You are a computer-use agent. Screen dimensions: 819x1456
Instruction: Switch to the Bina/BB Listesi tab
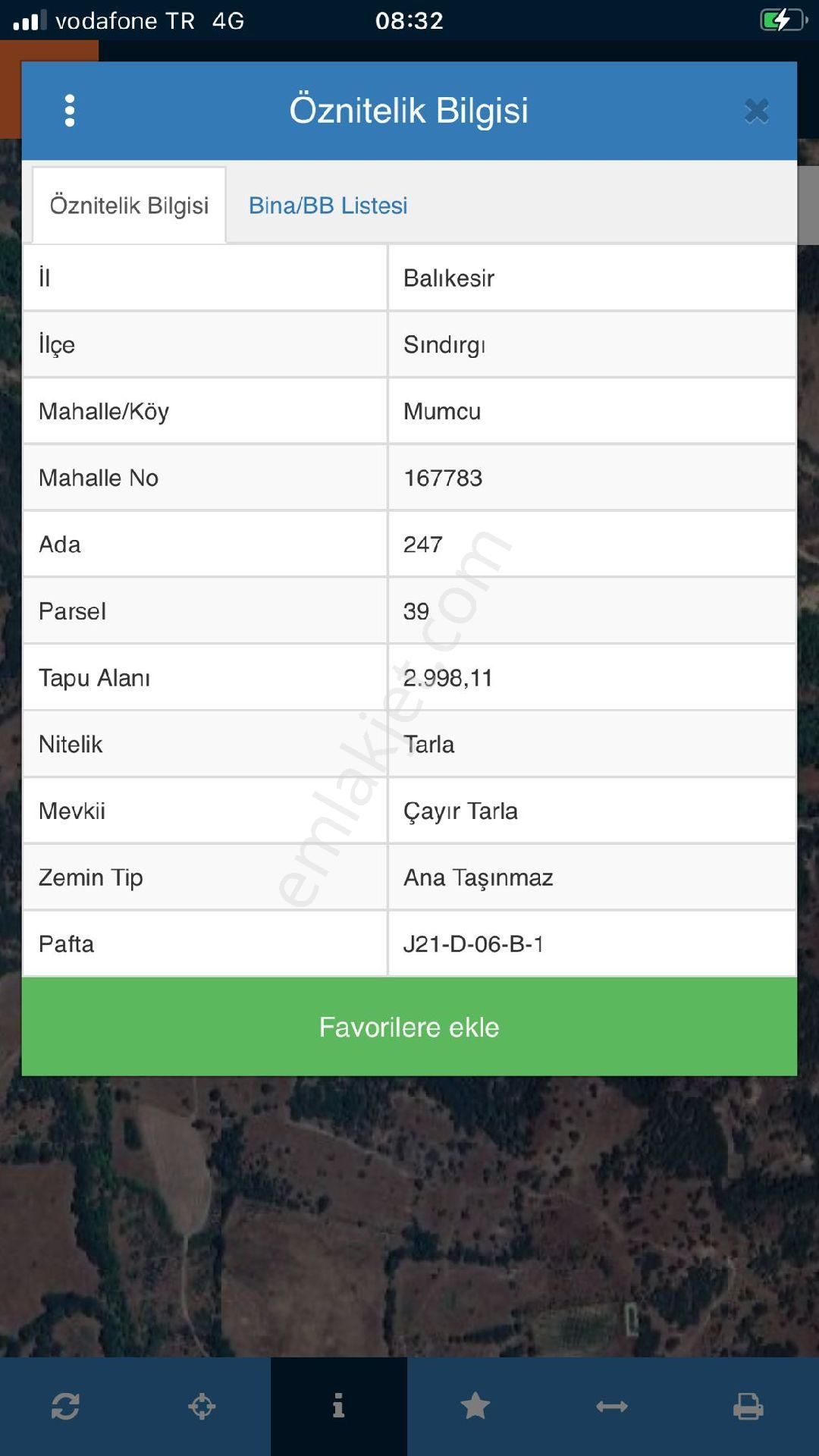coord(328,206)
